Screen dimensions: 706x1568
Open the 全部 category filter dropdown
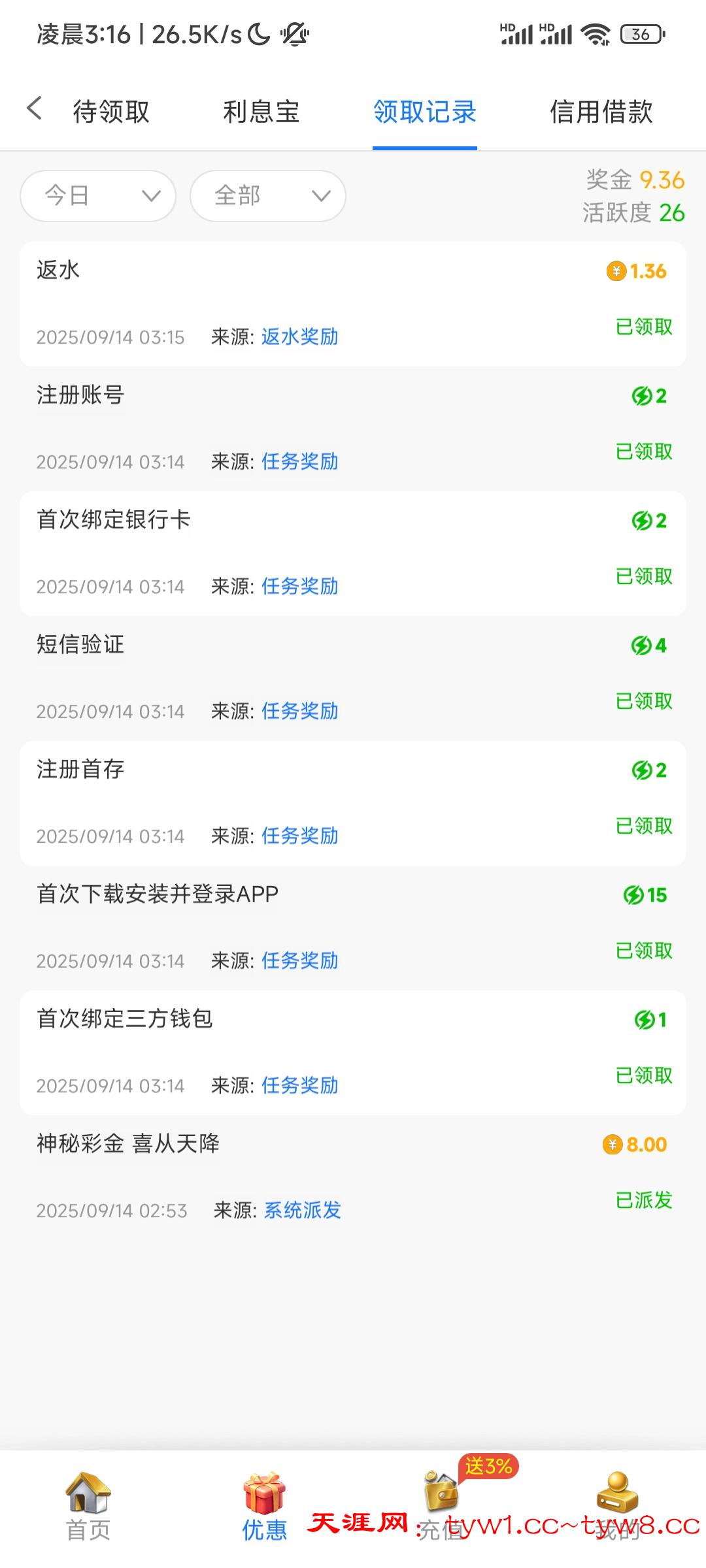point(267,195)
